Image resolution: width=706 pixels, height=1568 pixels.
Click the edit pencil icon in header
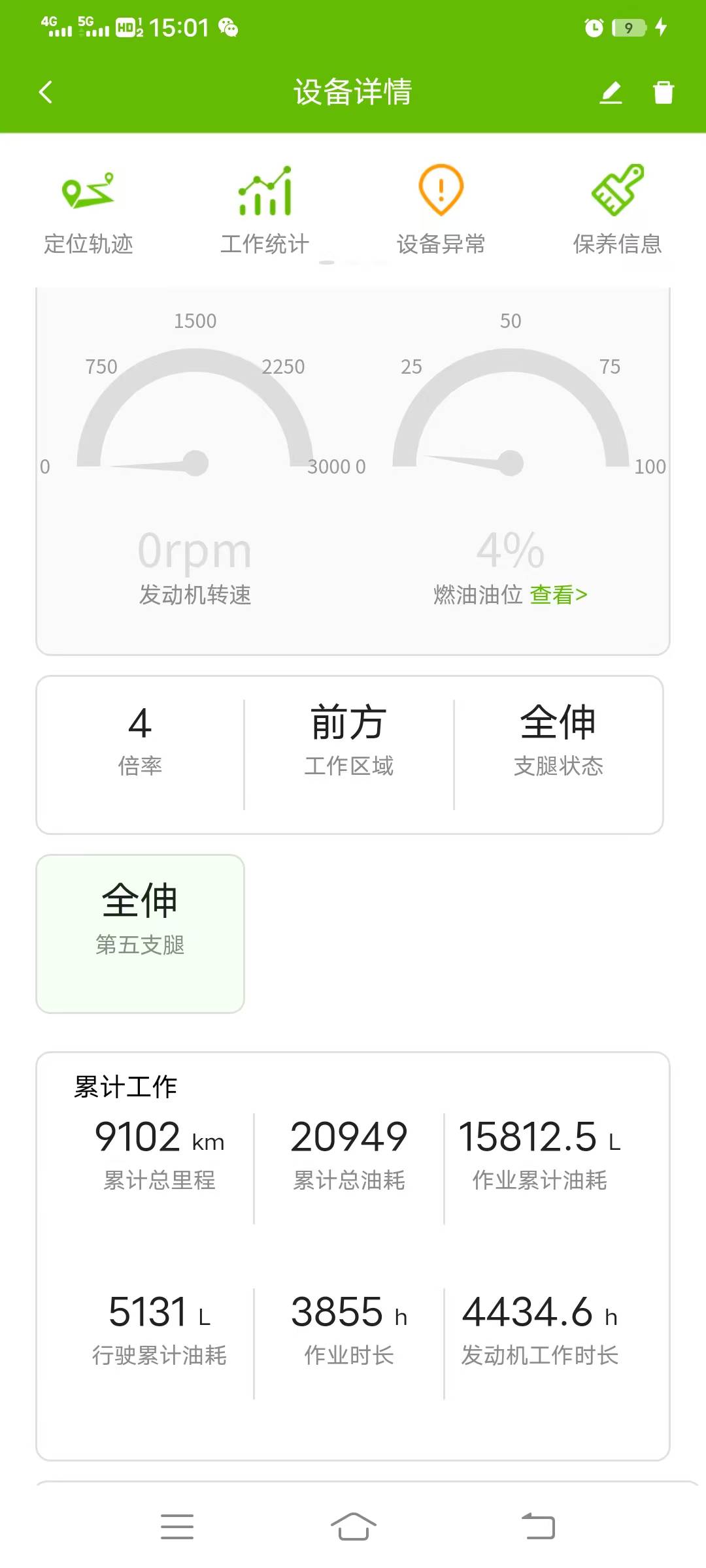pos(610,93)
